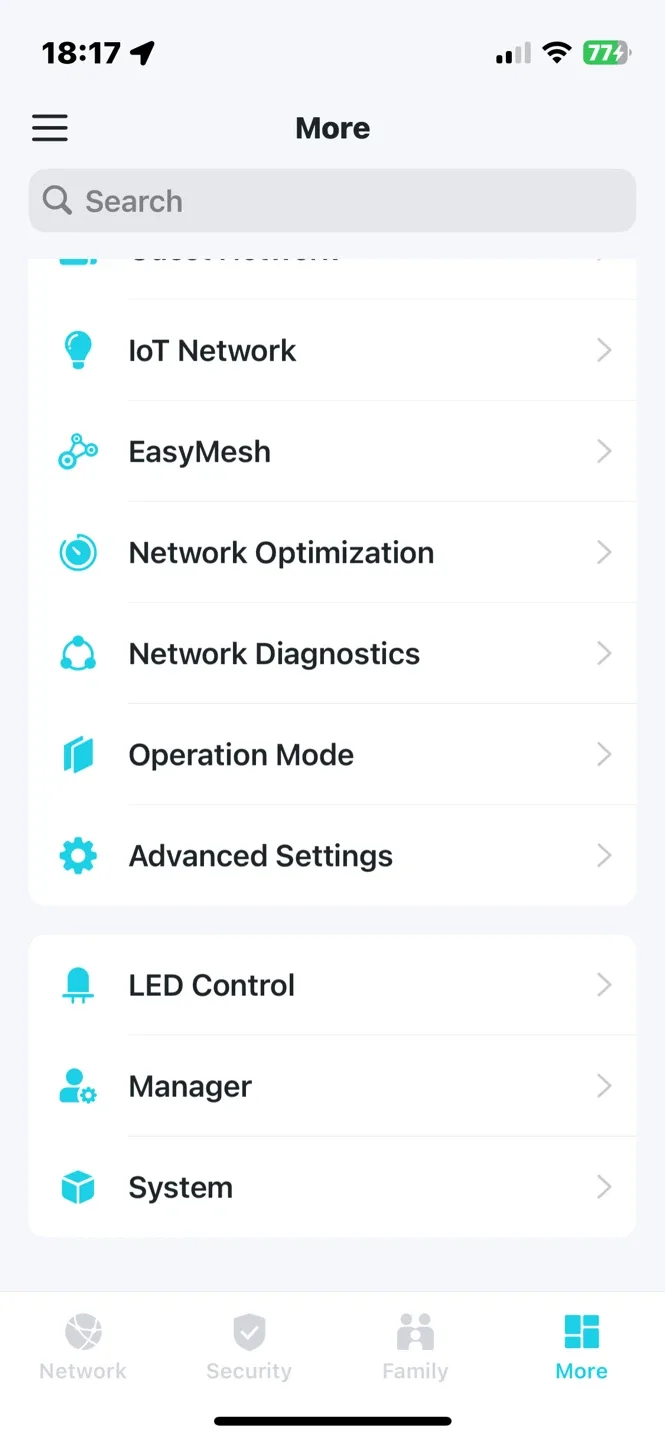Image resolution: width=665 pixels, height=1440 pixels.
Task: Open LED Control
Action: (x=332, y=985)
